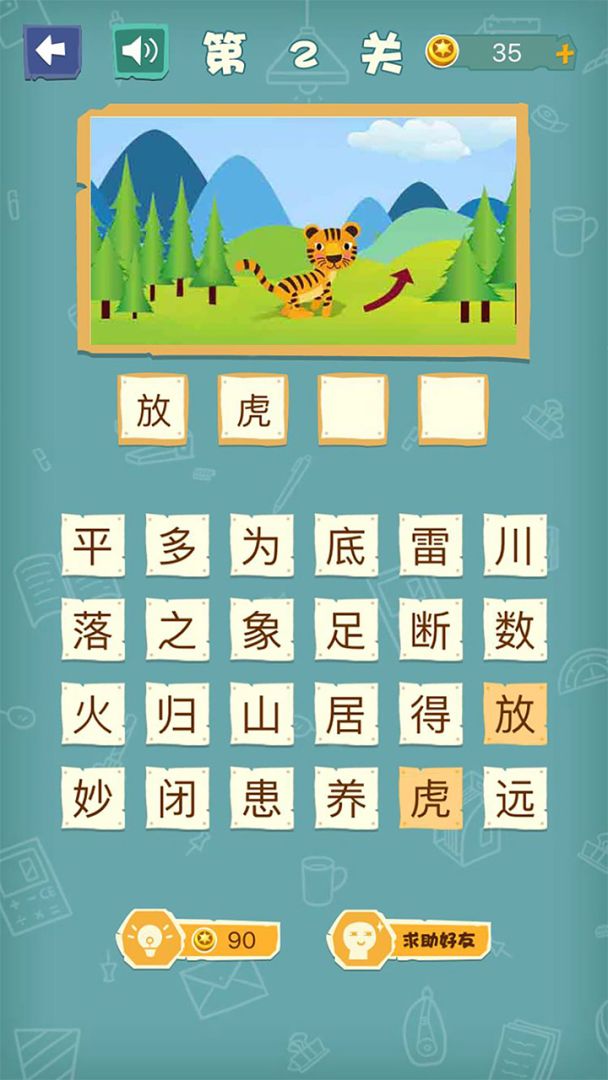Tap the character 养 tile

[x=346, y=798]
